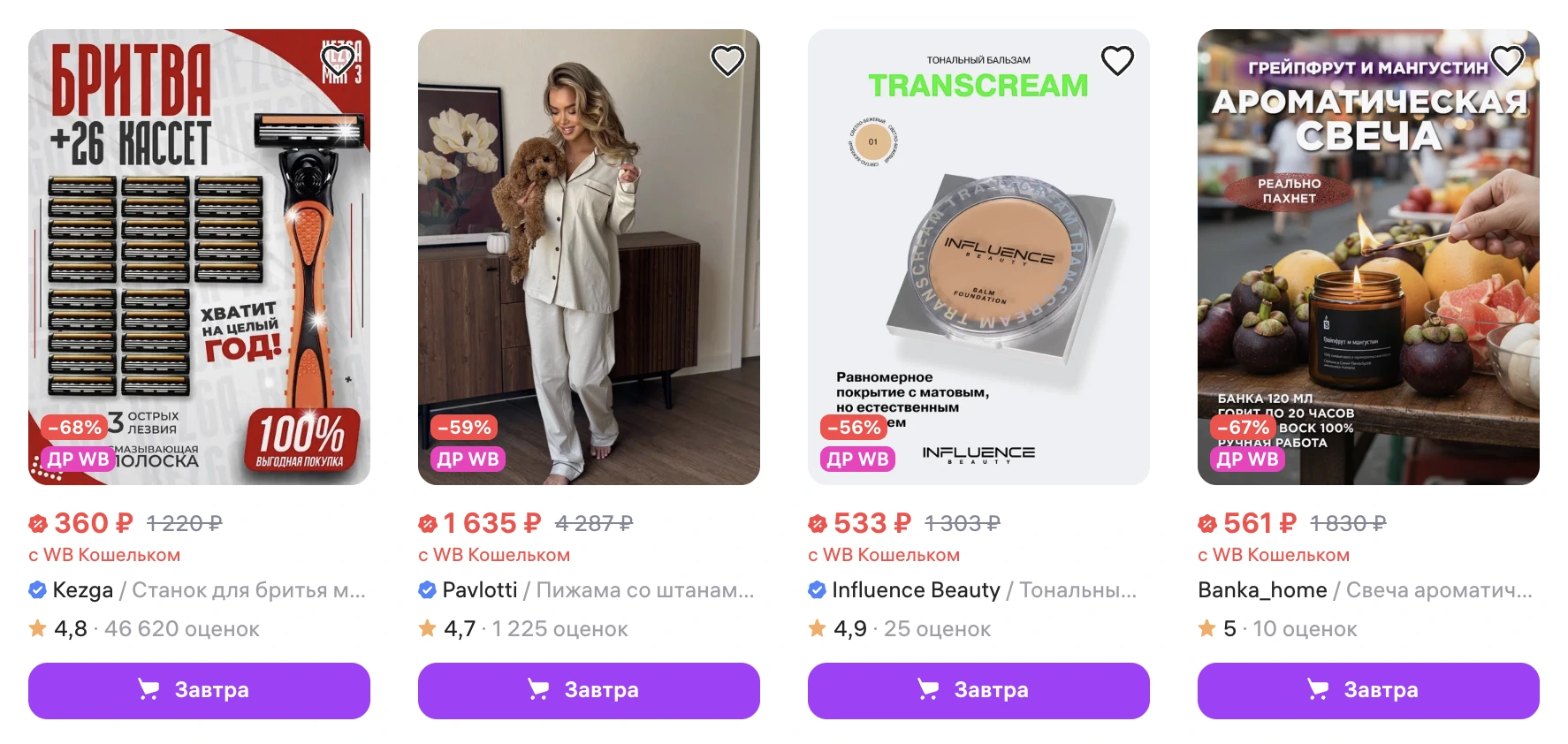Save Banka_home aromatic candle to favorites

tap(1507, 61)
